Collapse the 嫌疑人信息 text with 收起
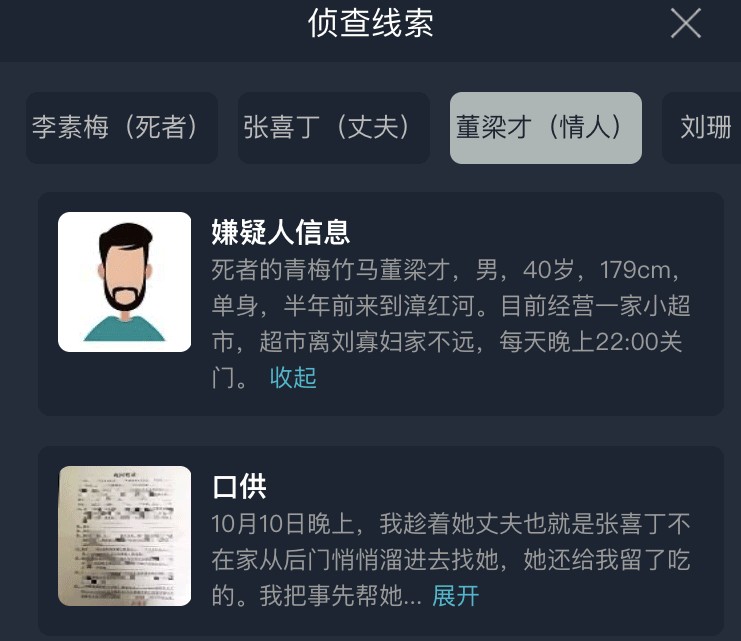741x641 pixels. [293, 377]
